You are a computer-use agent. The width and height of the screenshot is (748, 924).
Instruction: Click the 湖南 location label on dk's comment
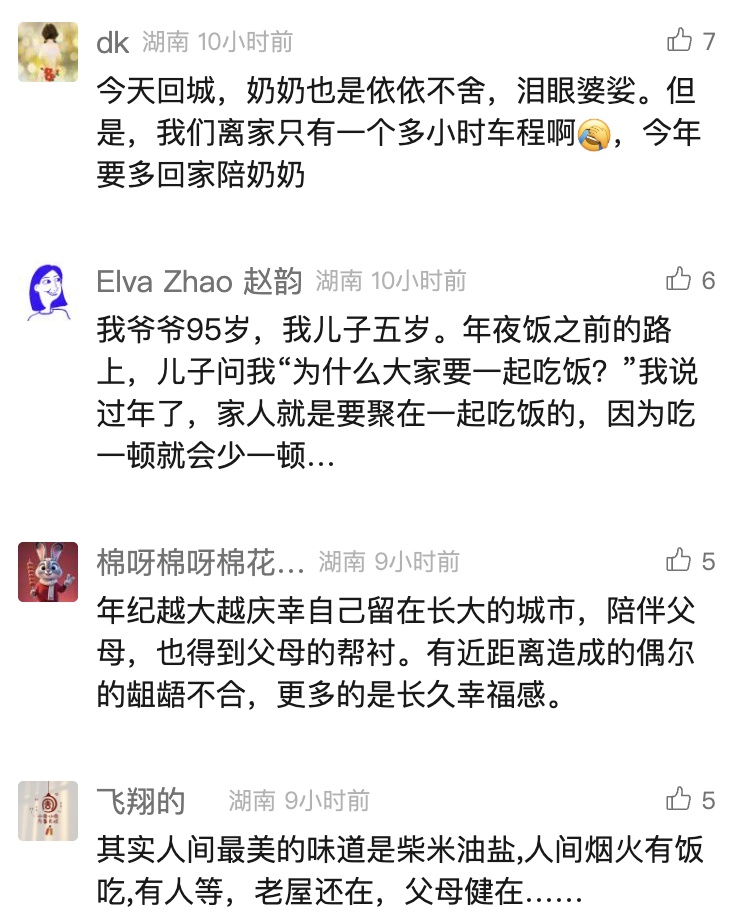pos(162,40)
